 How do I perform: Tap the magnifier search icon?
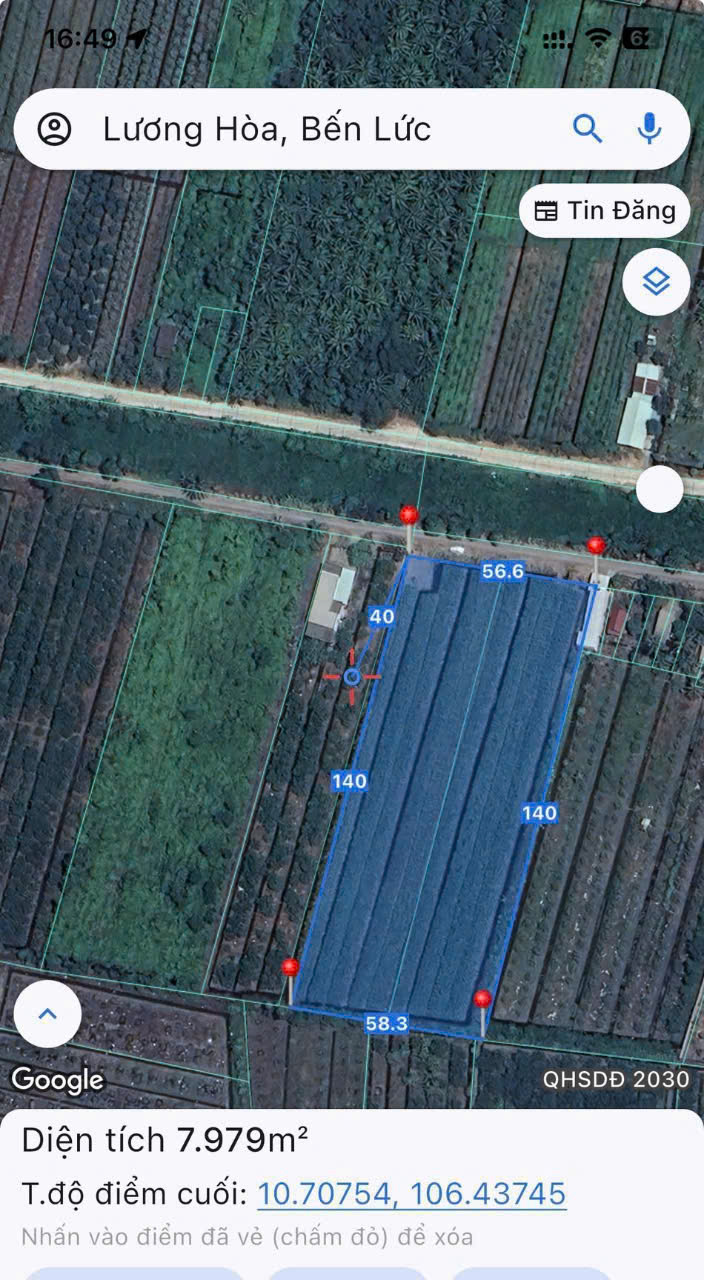point(587,128)
